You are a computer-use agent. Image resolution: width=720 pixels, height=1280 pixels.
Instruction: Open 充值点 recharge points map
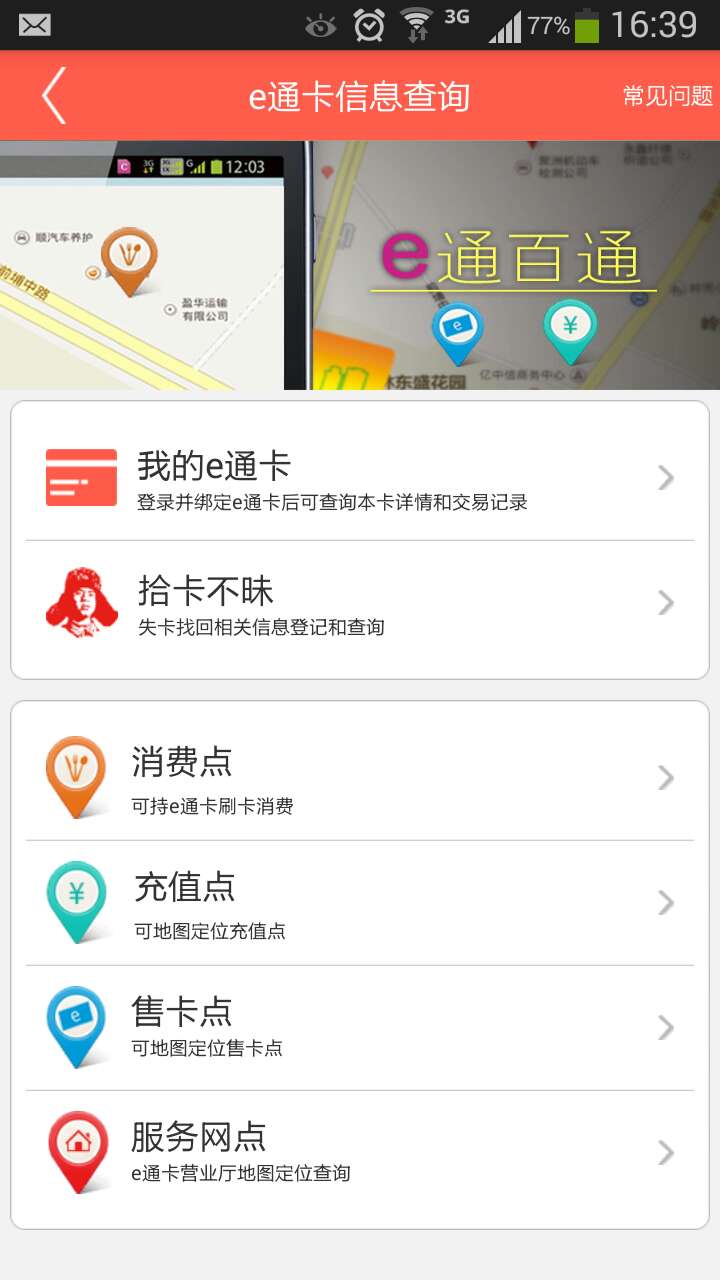click(x=360, y=903)
